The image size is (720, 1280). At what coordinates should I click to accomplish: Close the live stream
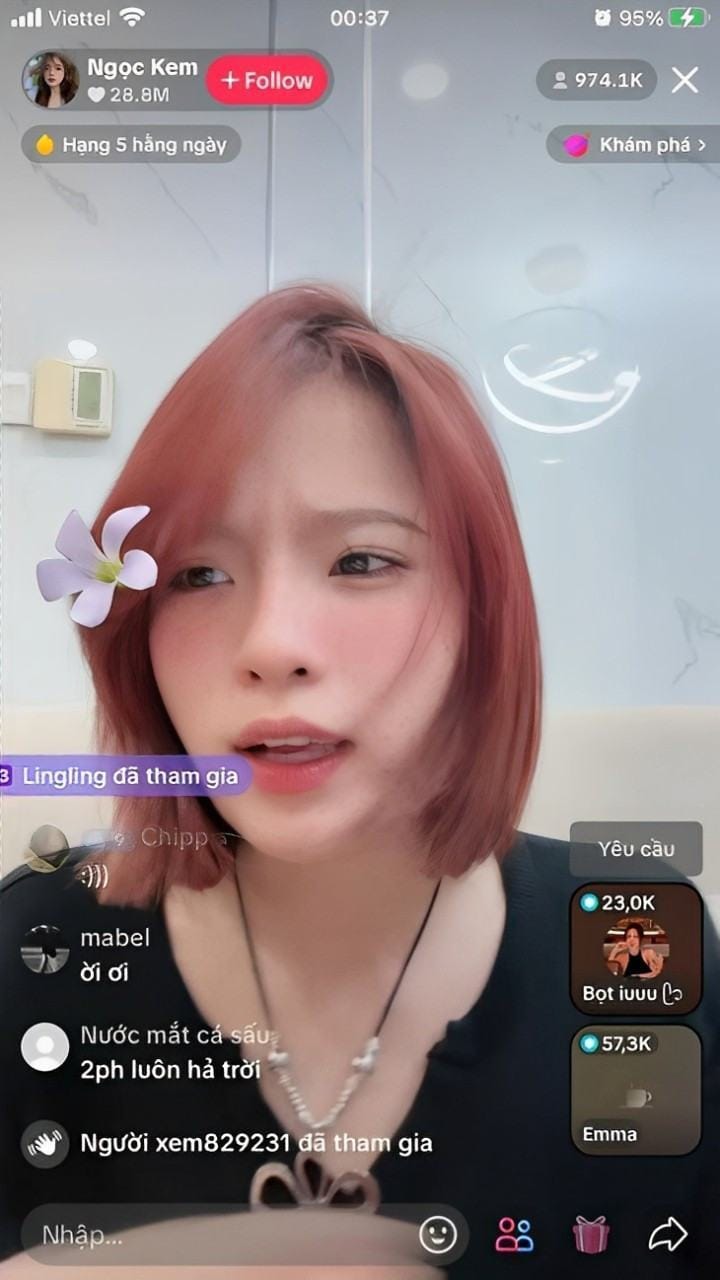click(685, 80)
